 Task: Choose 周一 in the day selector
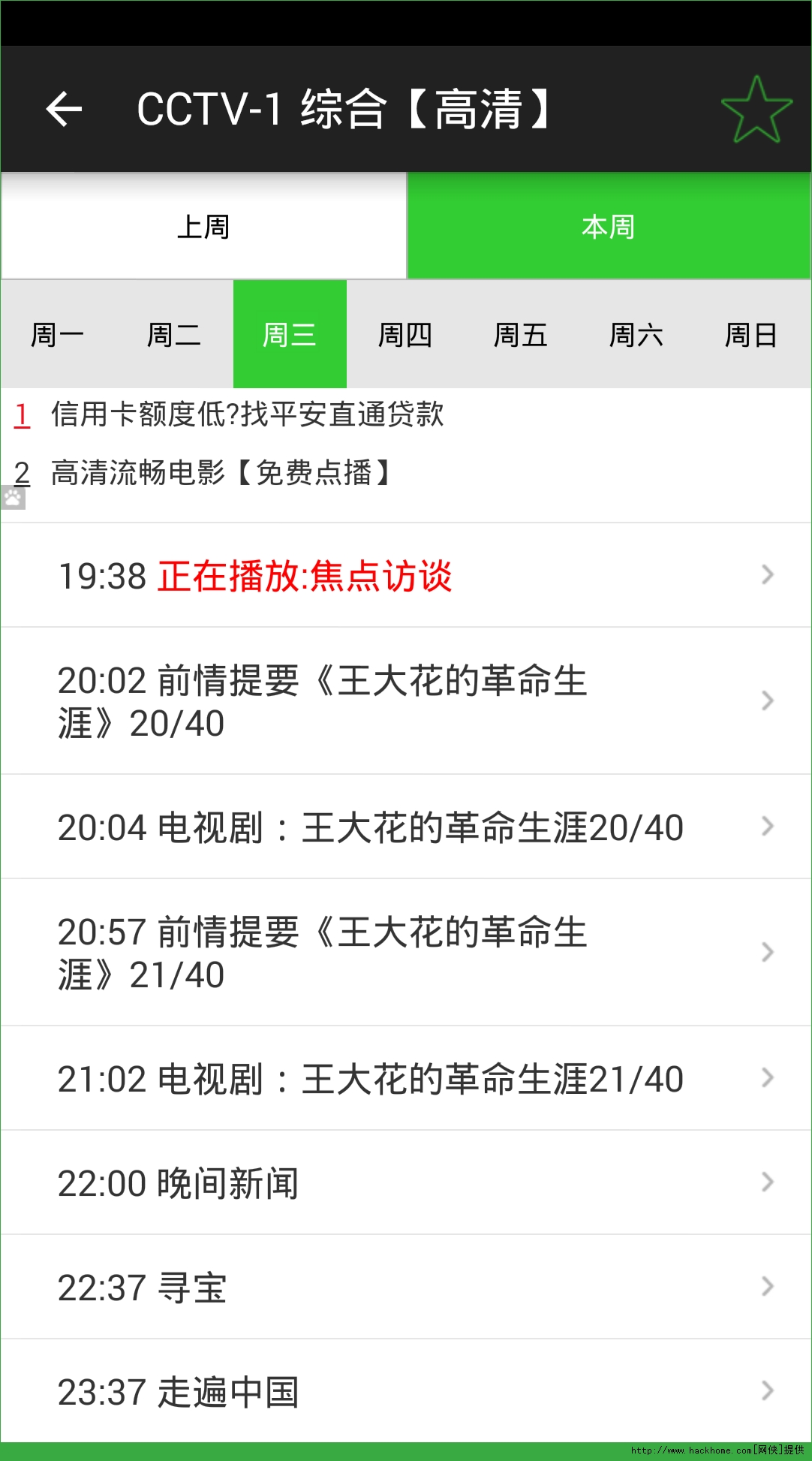(x=58, y=335)
